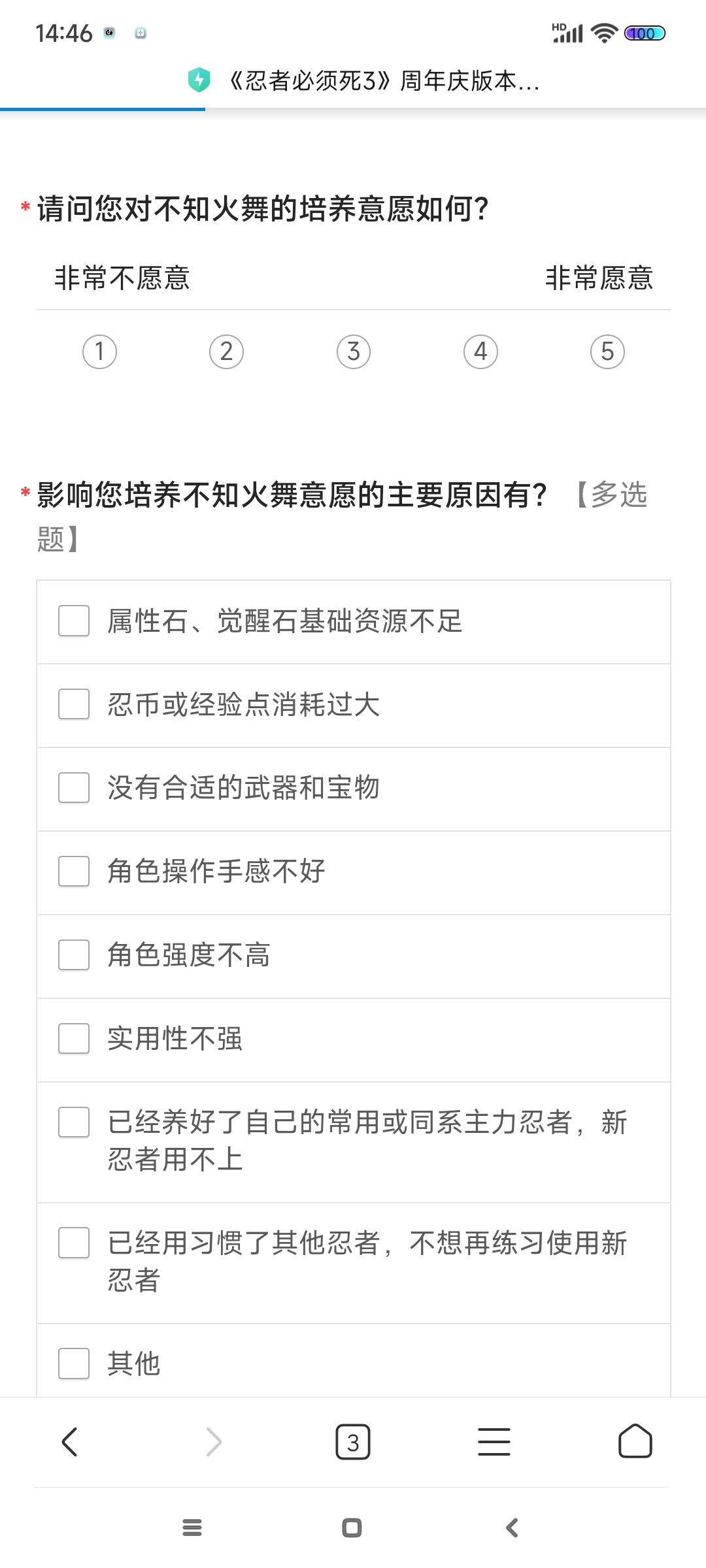Viewport: 706px width, 1568px height.
Task: Go to the browser home page
Action: (x=635, y=1442)
